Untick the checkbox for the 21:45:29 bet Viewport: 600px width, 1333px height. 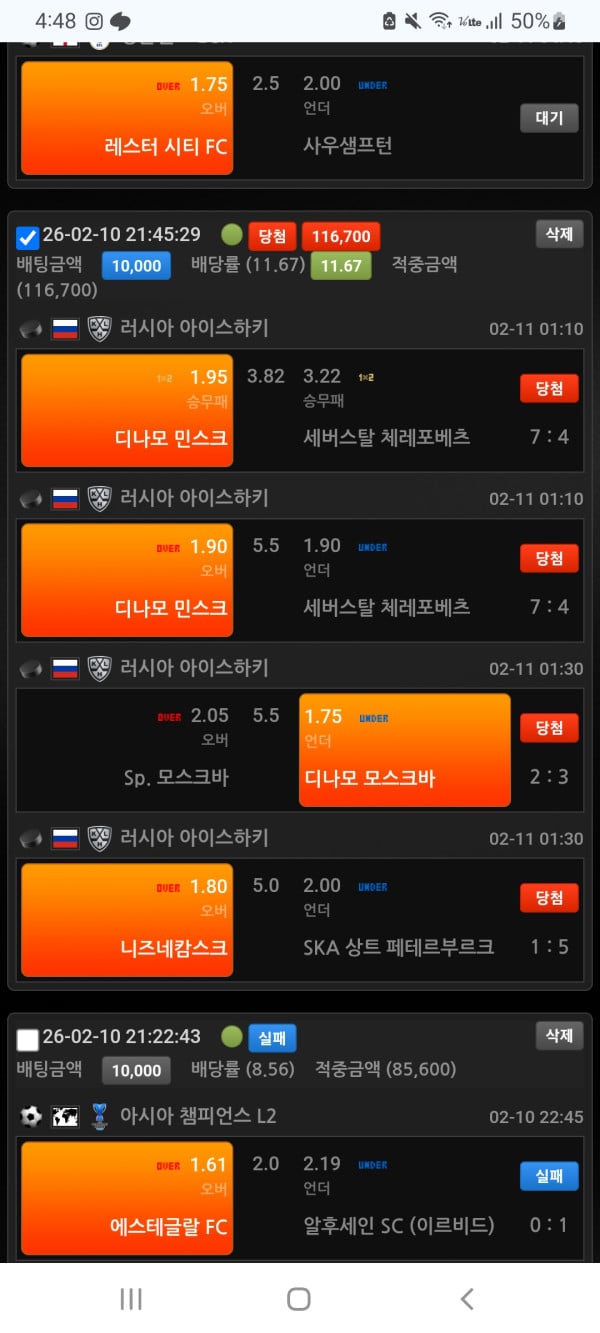pyautogui.click(x=28, y=237)
